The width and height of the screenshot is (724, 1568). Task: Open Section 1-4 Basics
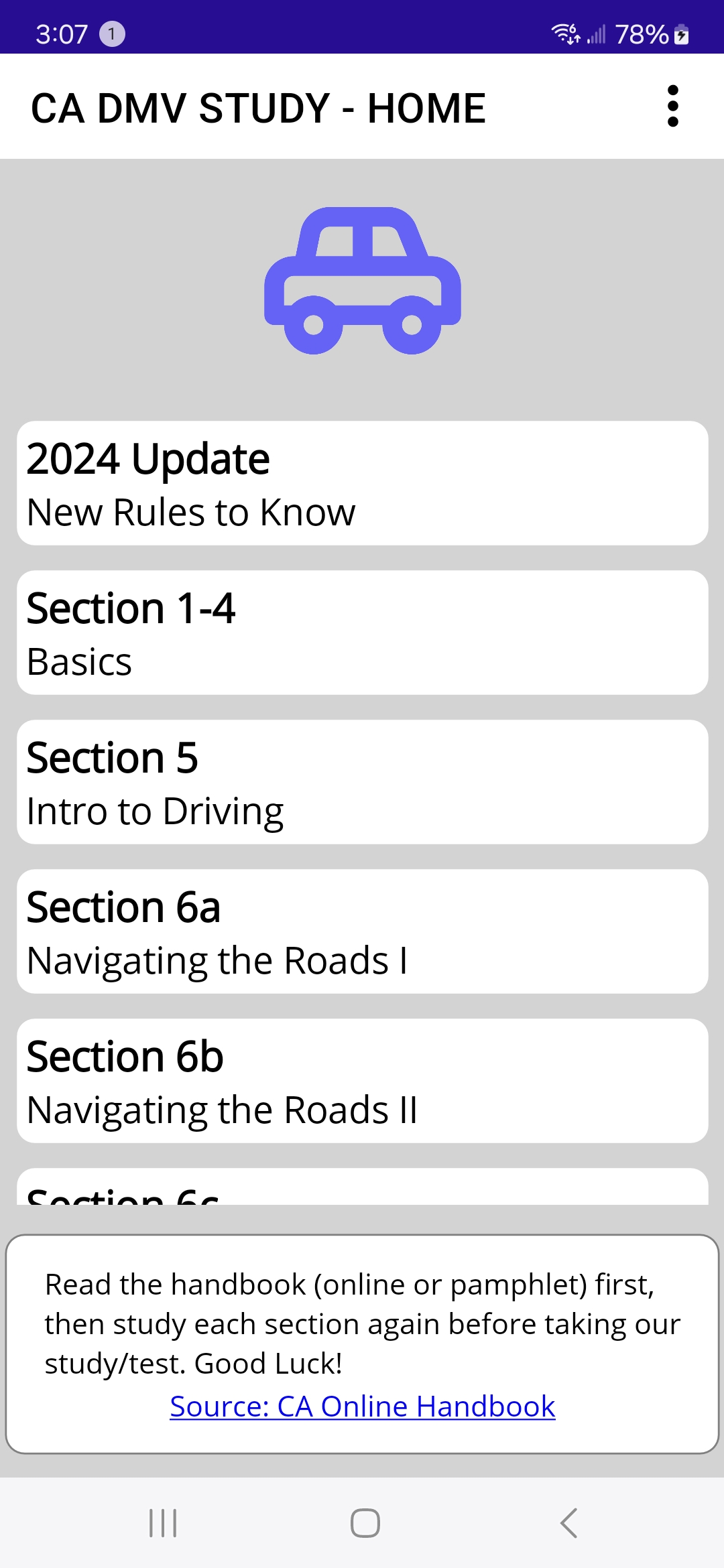pyautogui.click(x=362, y=633)
